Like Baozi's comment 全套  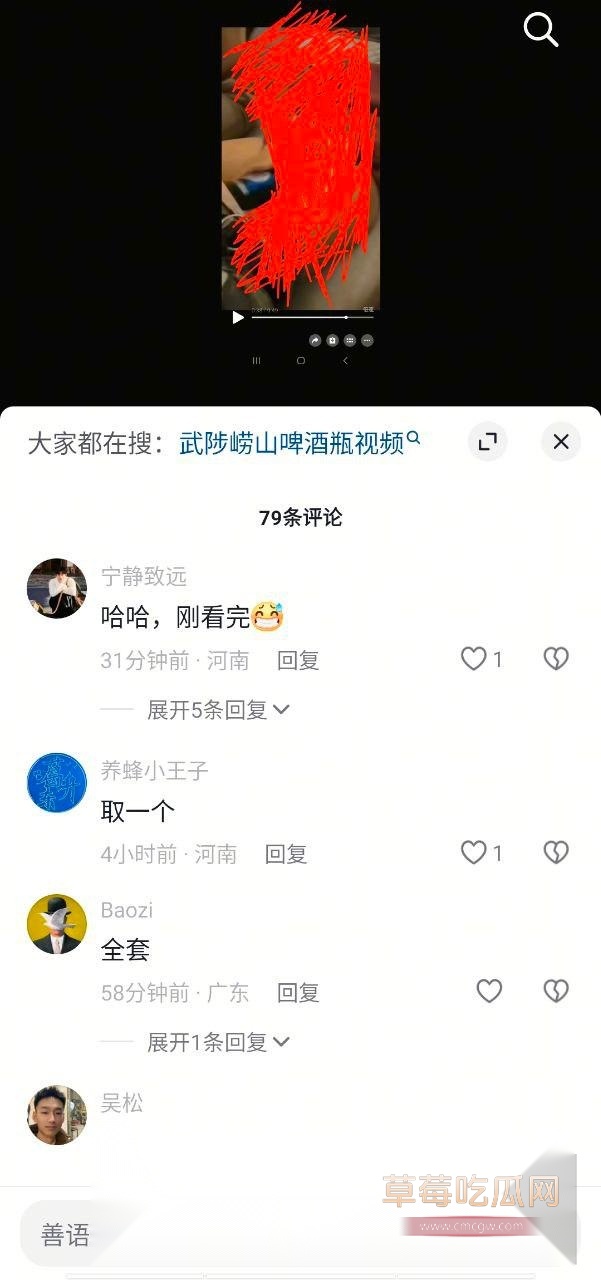[x=489, y=991]
